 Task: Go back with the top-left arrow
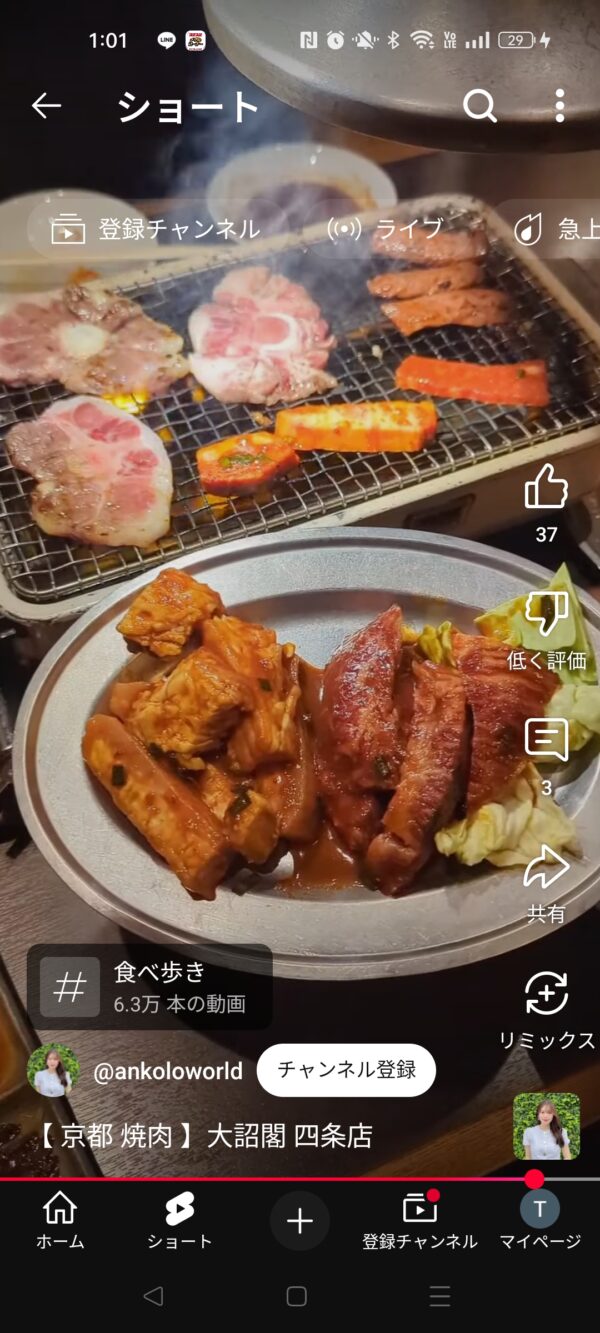coord(46,106)
